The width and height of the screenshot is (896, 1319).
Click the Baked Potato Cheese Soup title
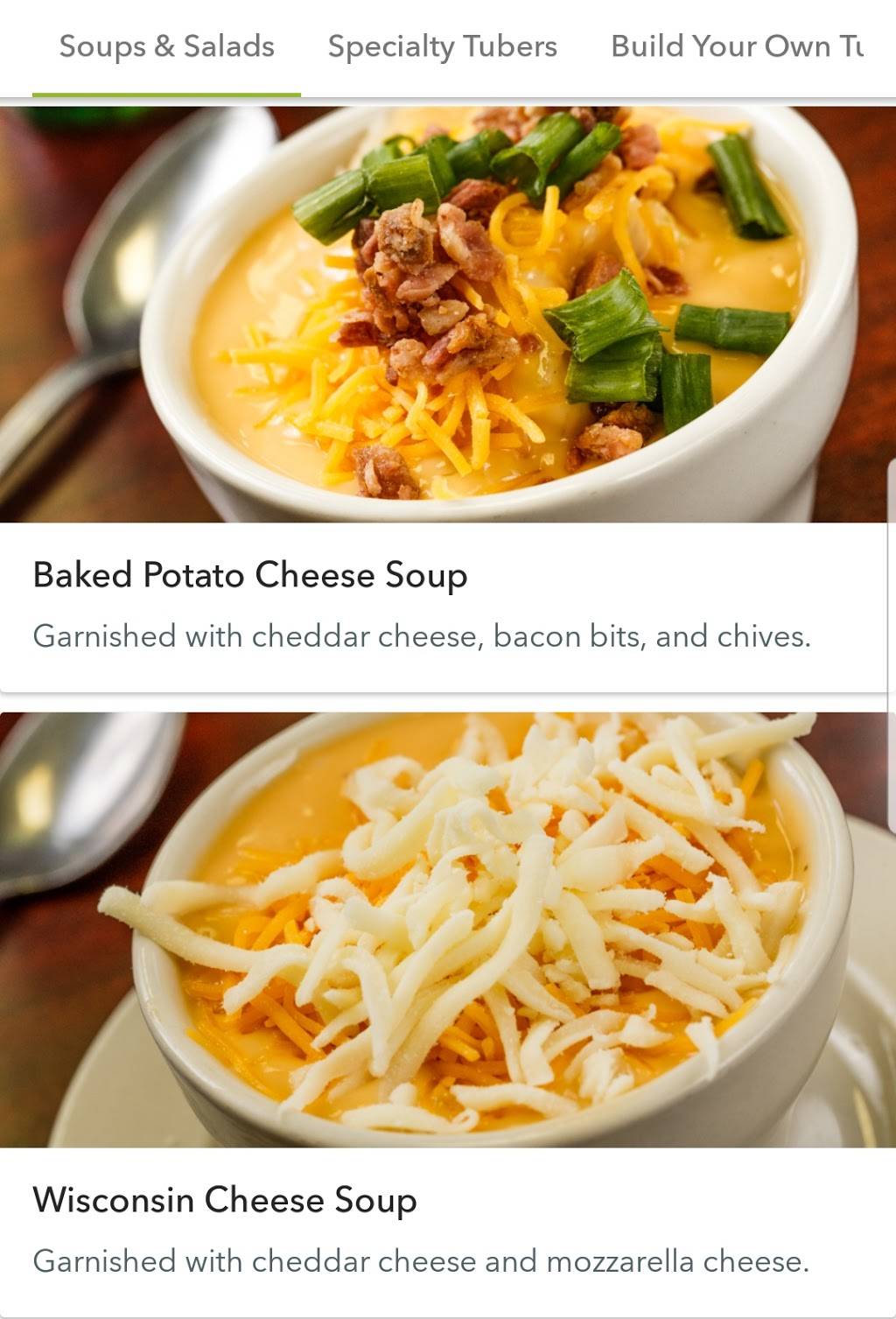point(251,575)
